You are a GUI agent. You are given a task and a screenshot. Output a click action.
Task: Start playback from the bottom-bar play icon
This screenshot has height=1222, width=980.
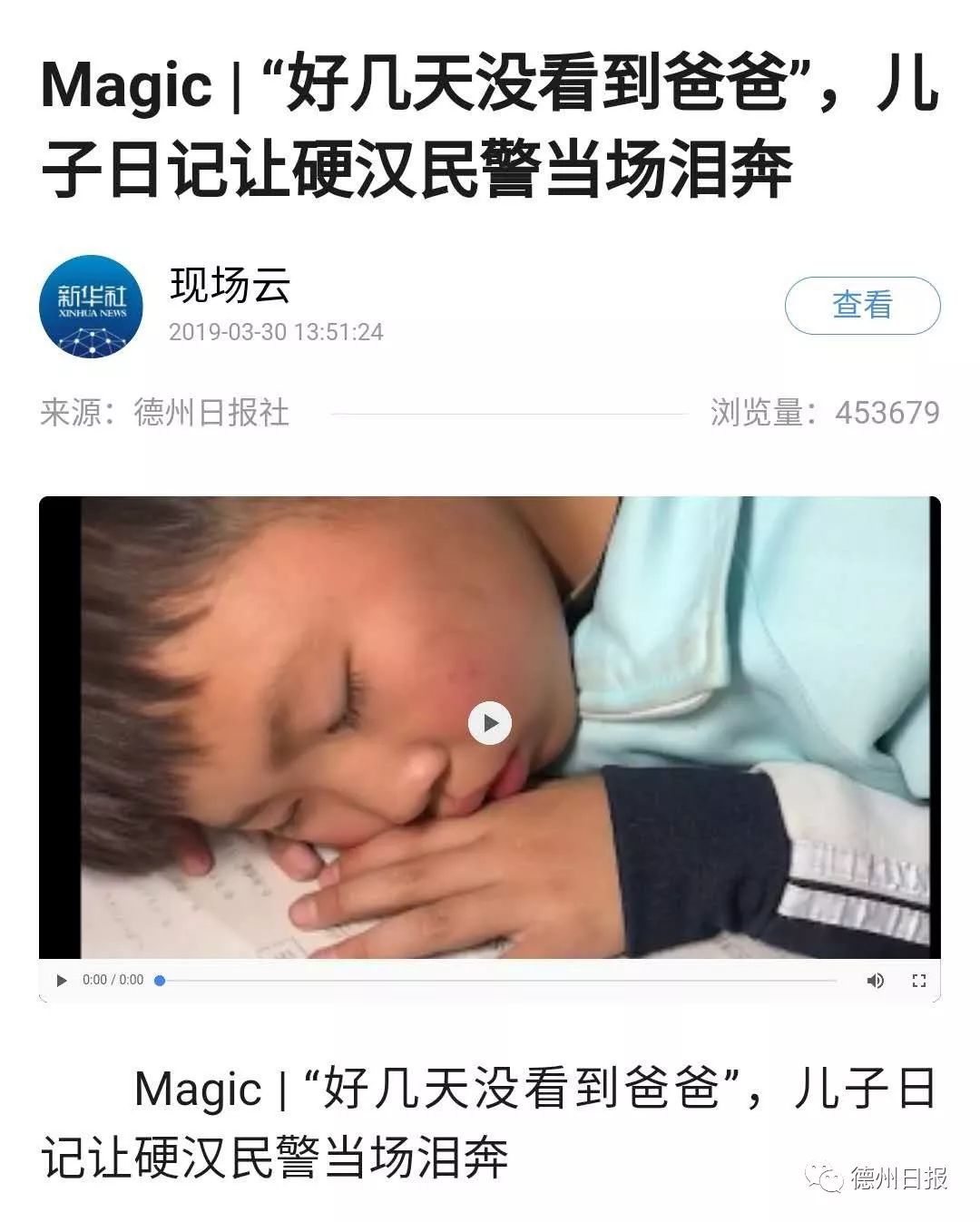(x=62, y=981)
